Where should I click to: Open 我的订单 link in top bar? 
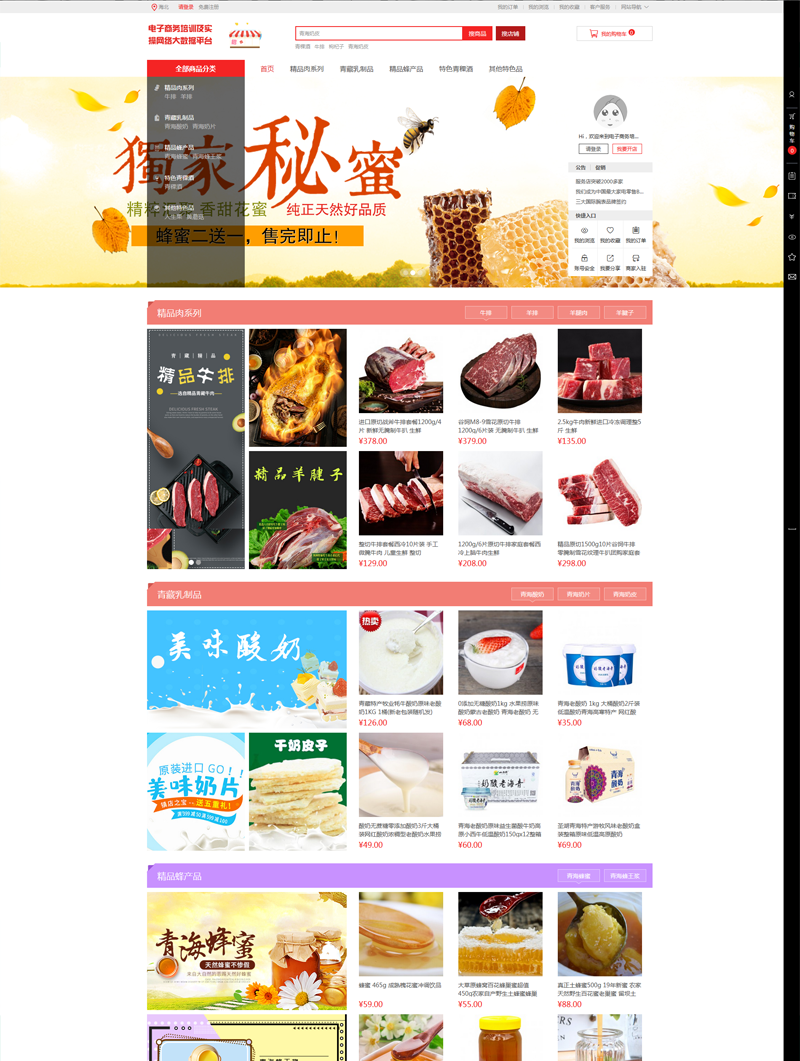point(508,6)
